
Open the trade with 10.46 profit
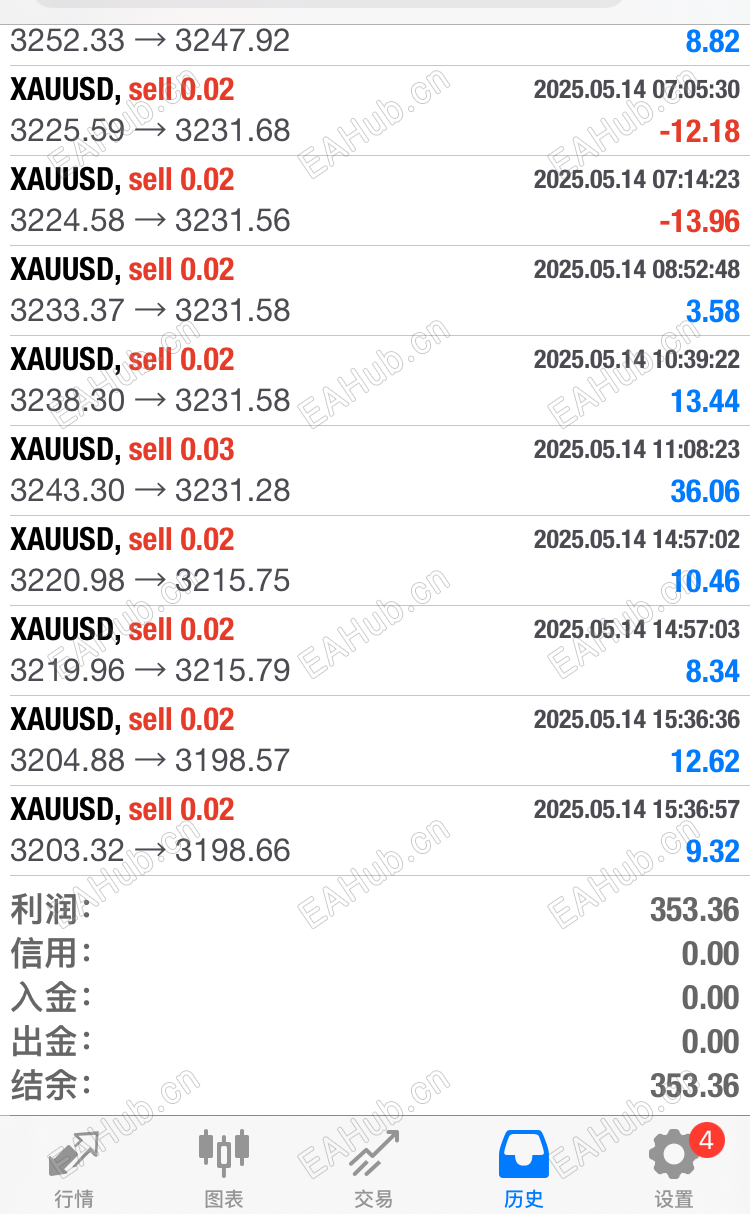coord(375,561)
